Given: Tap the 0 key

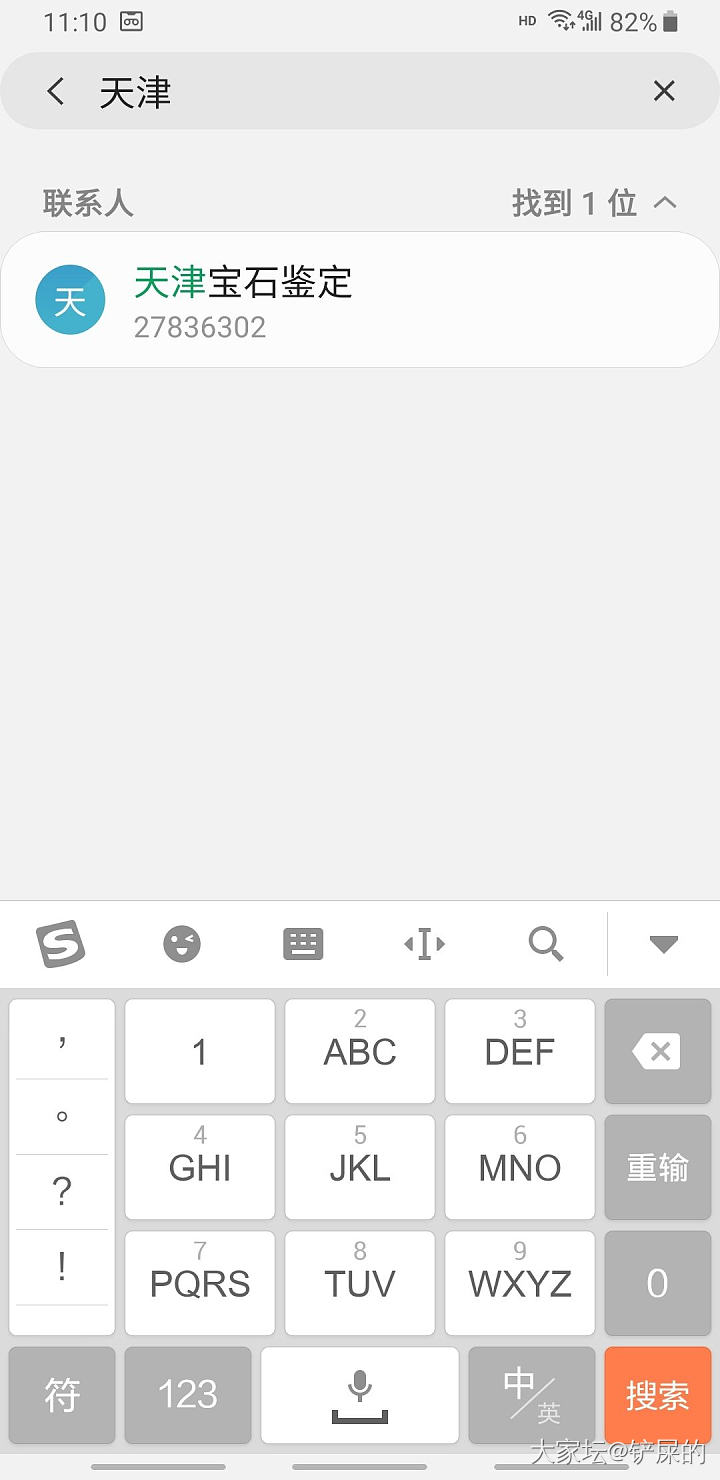Looking at the screenshot, I should click(x=657, y=1283).
